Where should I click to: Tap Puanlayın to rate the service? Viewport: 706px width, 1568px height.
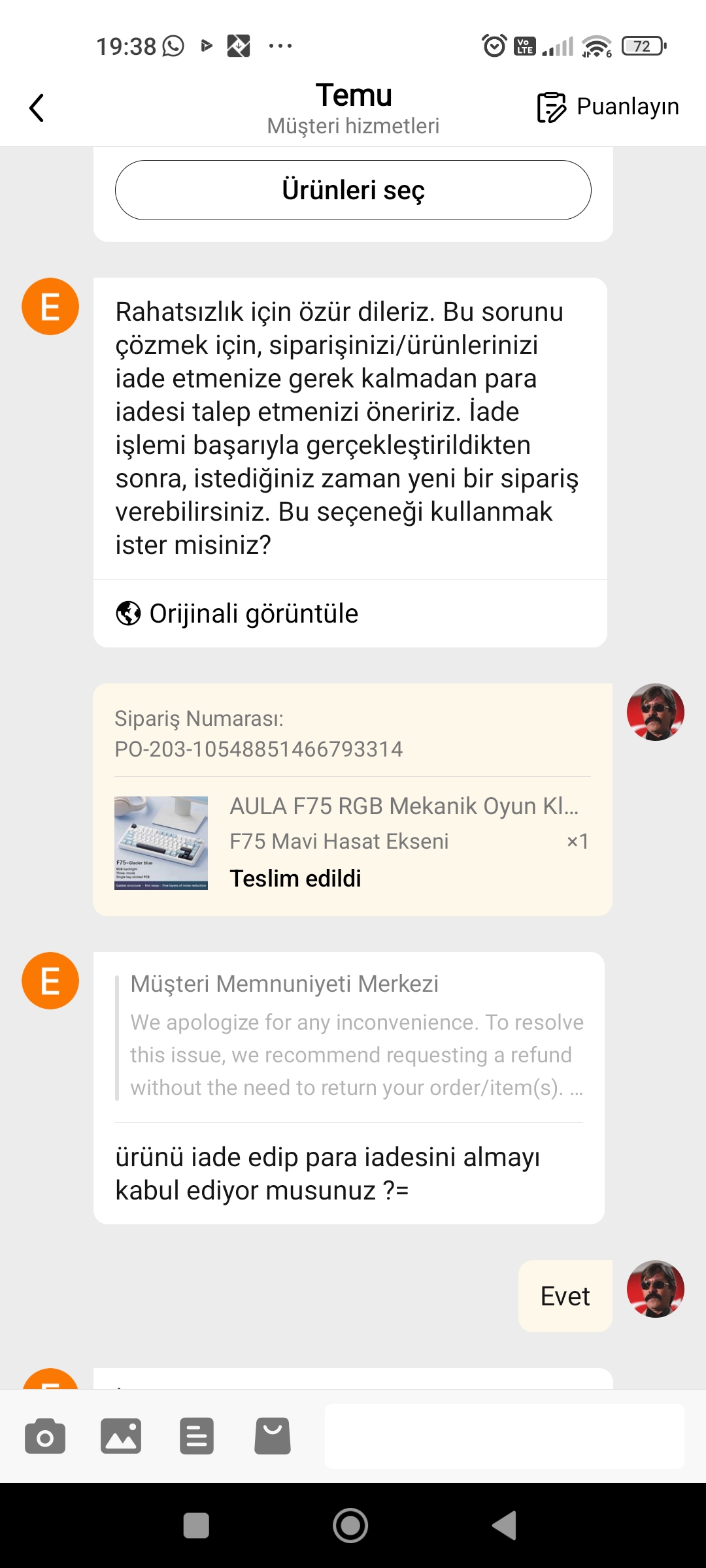608,107
